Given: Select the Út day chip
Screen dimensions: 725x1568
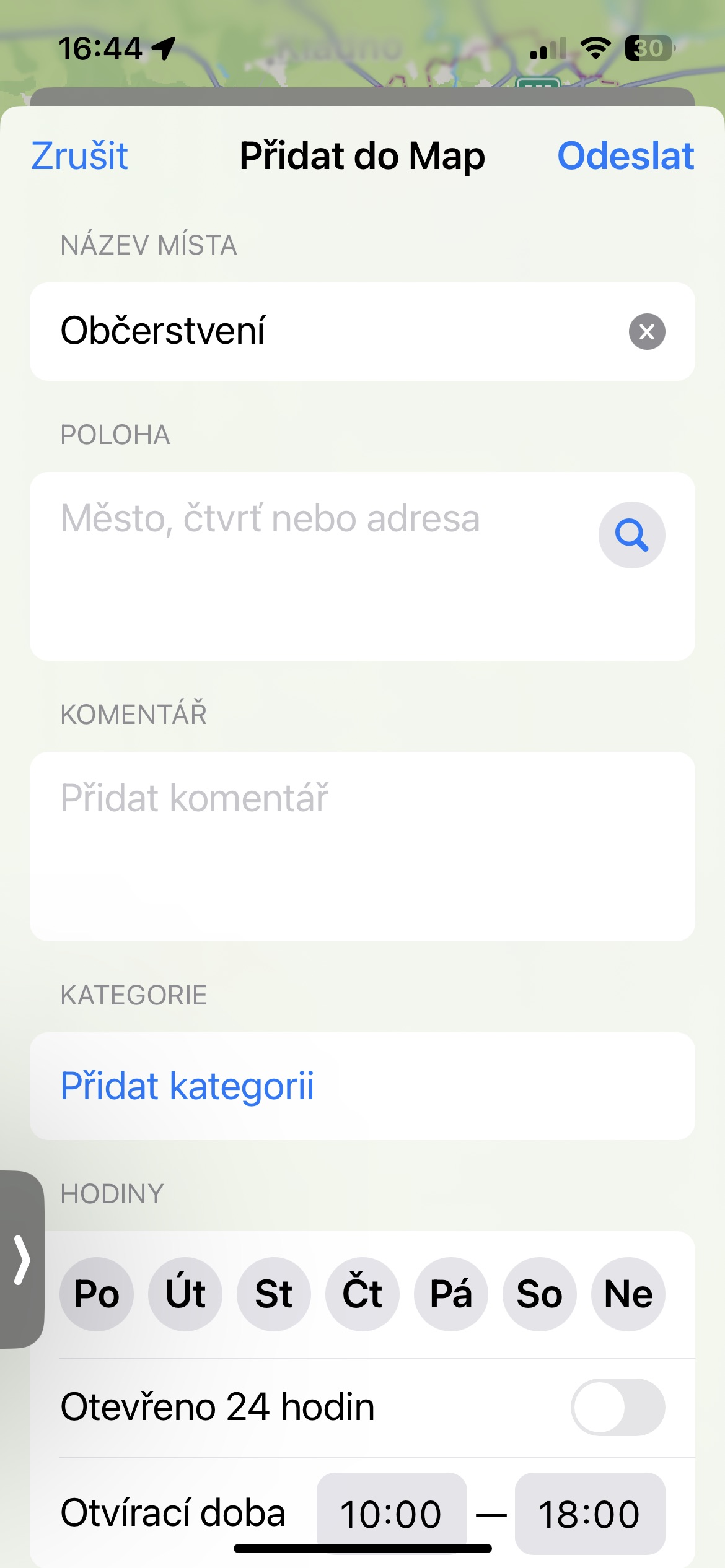Looking at the screenshot, I should (185, 1294).
